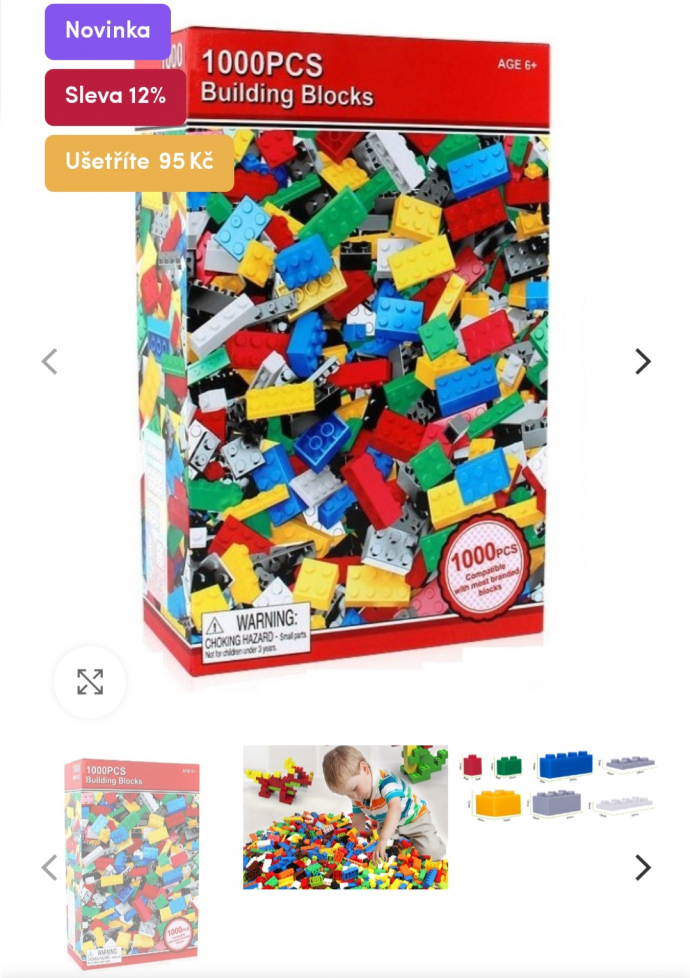Move the thumbnail strip to the right

click(642, 867)
